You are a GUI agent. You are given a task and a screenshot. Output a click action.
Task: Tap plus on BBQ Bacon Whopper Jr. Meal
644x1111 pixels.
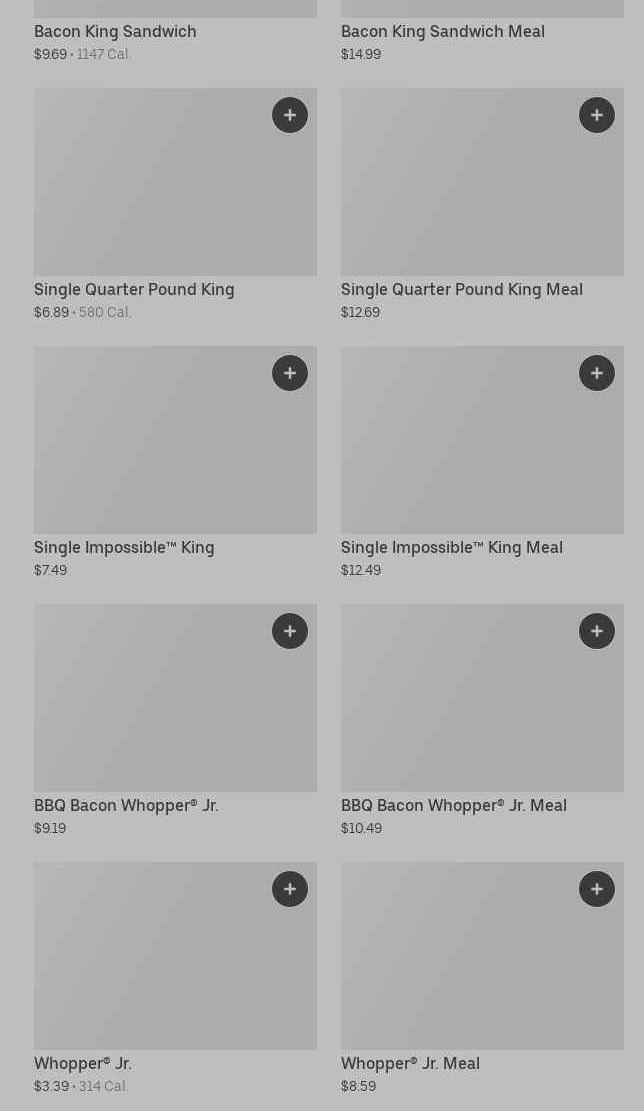(597, 631)
